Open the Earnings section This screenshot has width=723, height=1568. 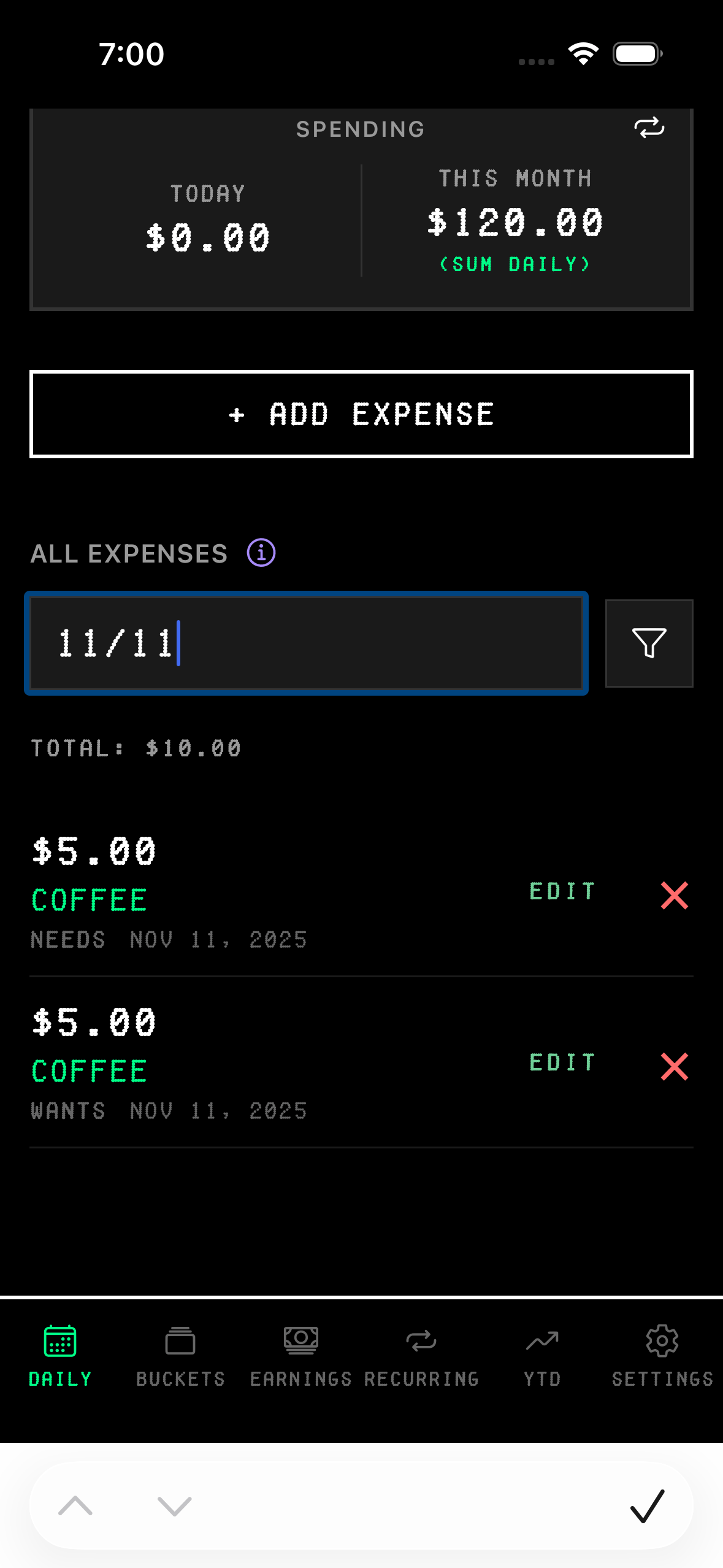[x=300, y=1358]
